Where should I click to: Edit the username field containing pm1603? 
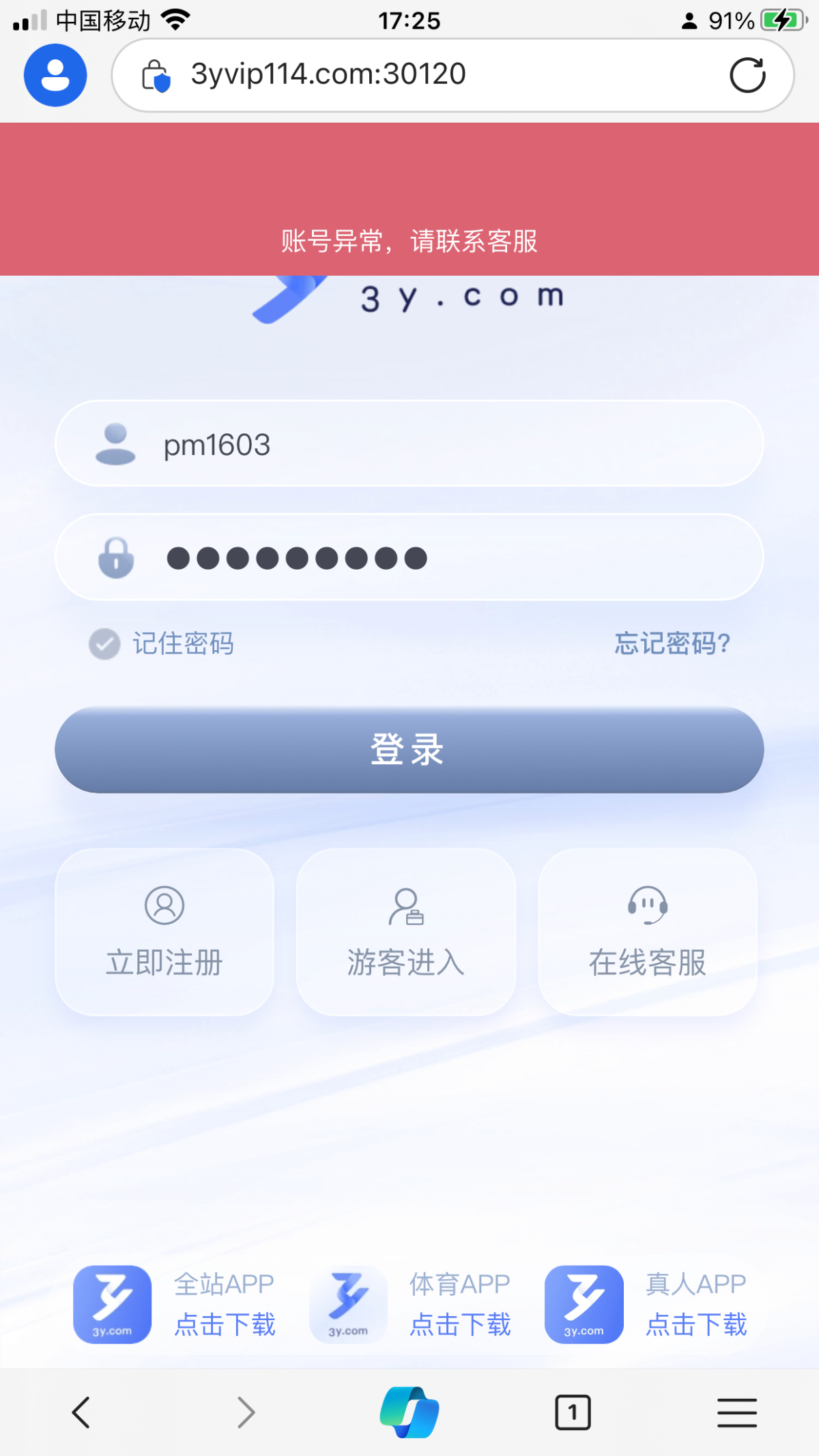(409, 444)
